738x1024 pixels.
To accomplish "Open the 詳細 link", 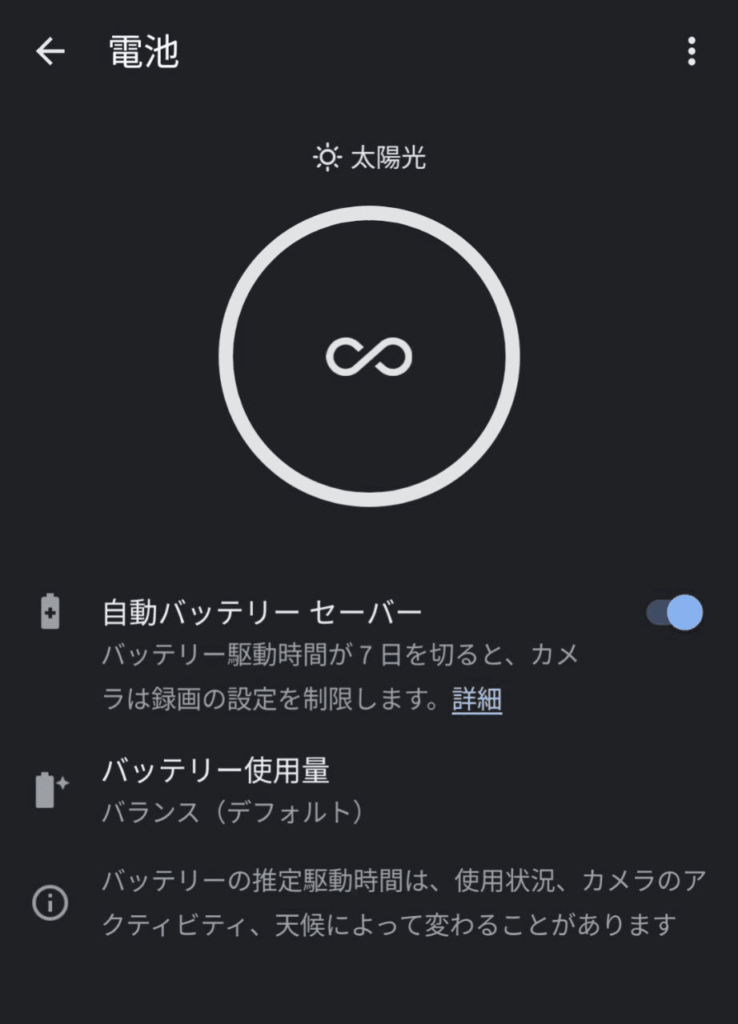I will [x=477, y=700].
